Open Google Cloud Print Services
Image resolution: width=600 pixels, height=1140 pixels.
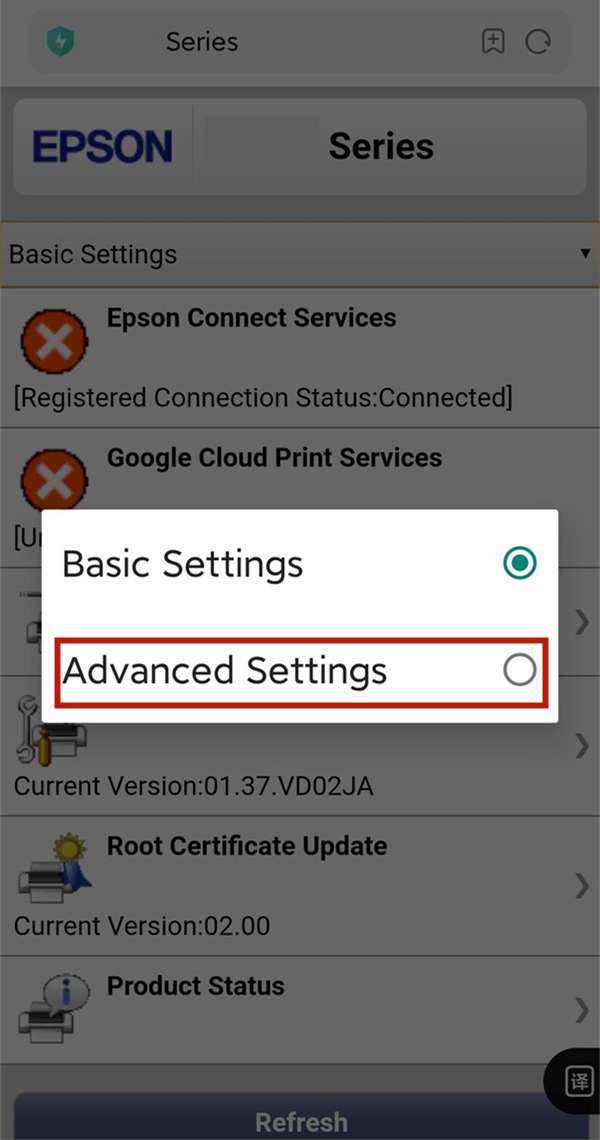274,458
